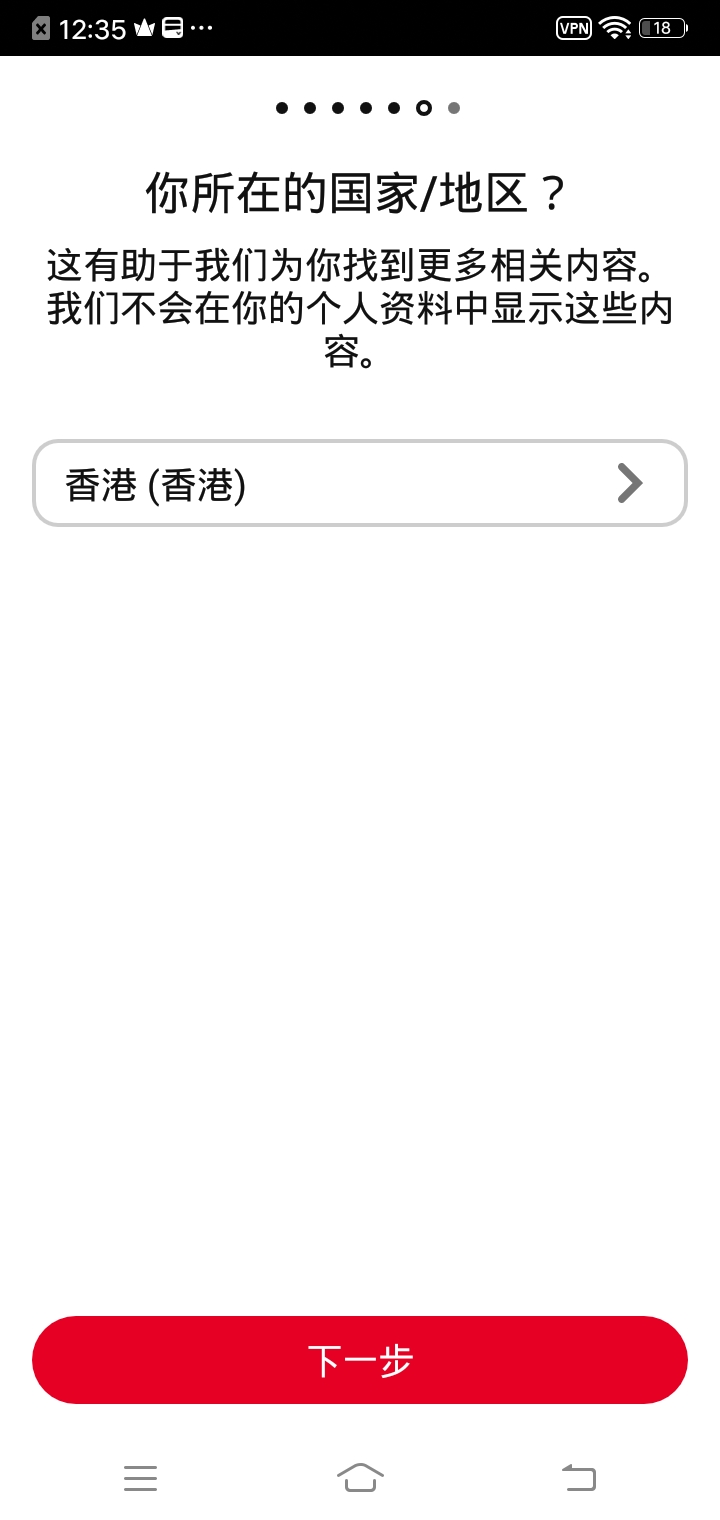Go to the home screen

pos(360,1477)
